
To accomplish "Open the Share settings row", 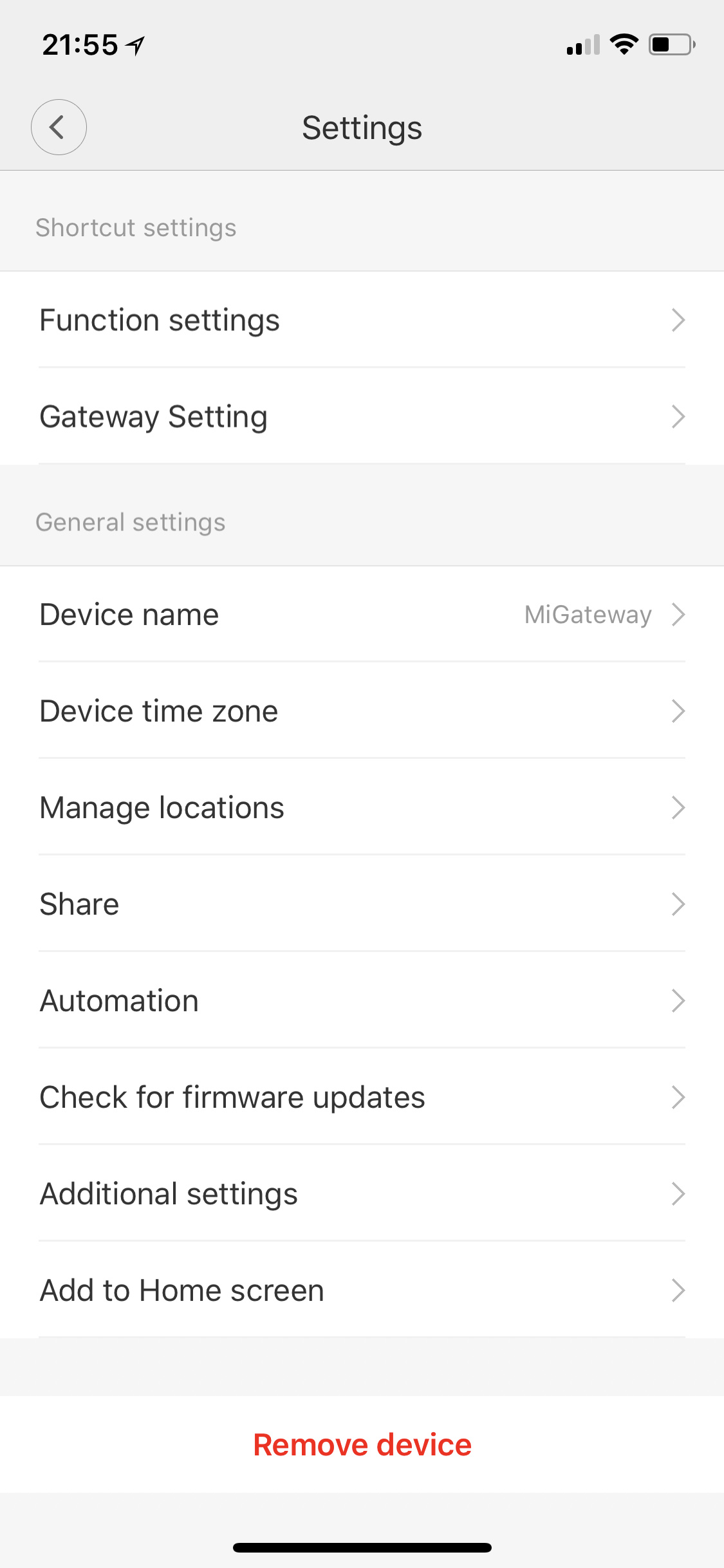I will pos(362,904).
